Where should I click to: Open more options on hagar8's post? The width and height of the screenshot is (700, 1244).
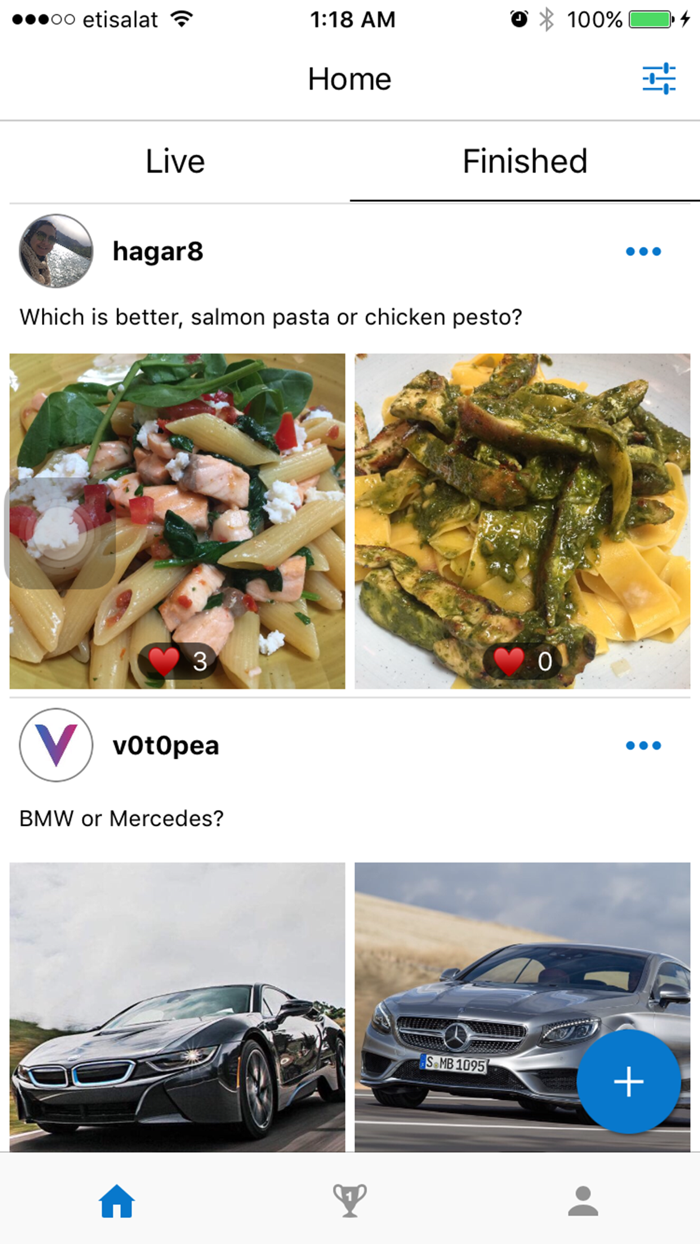pyautogui.click(x=643, y=251)
